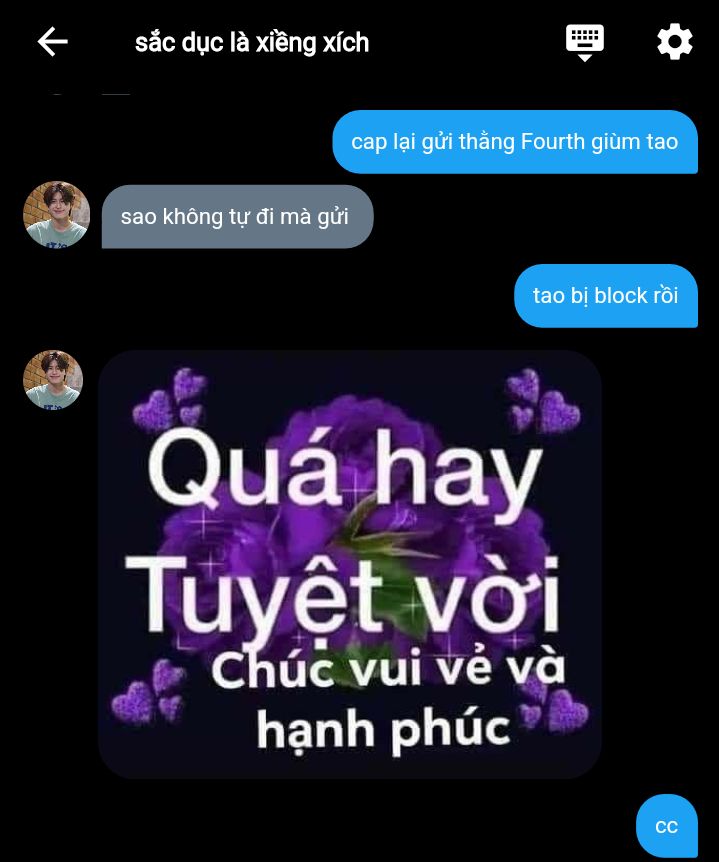Open sender's avatar next to 'sao không tự đi mà gửi'
The height and width of the screenshot is (862, 719).
[x=57, y=214]
